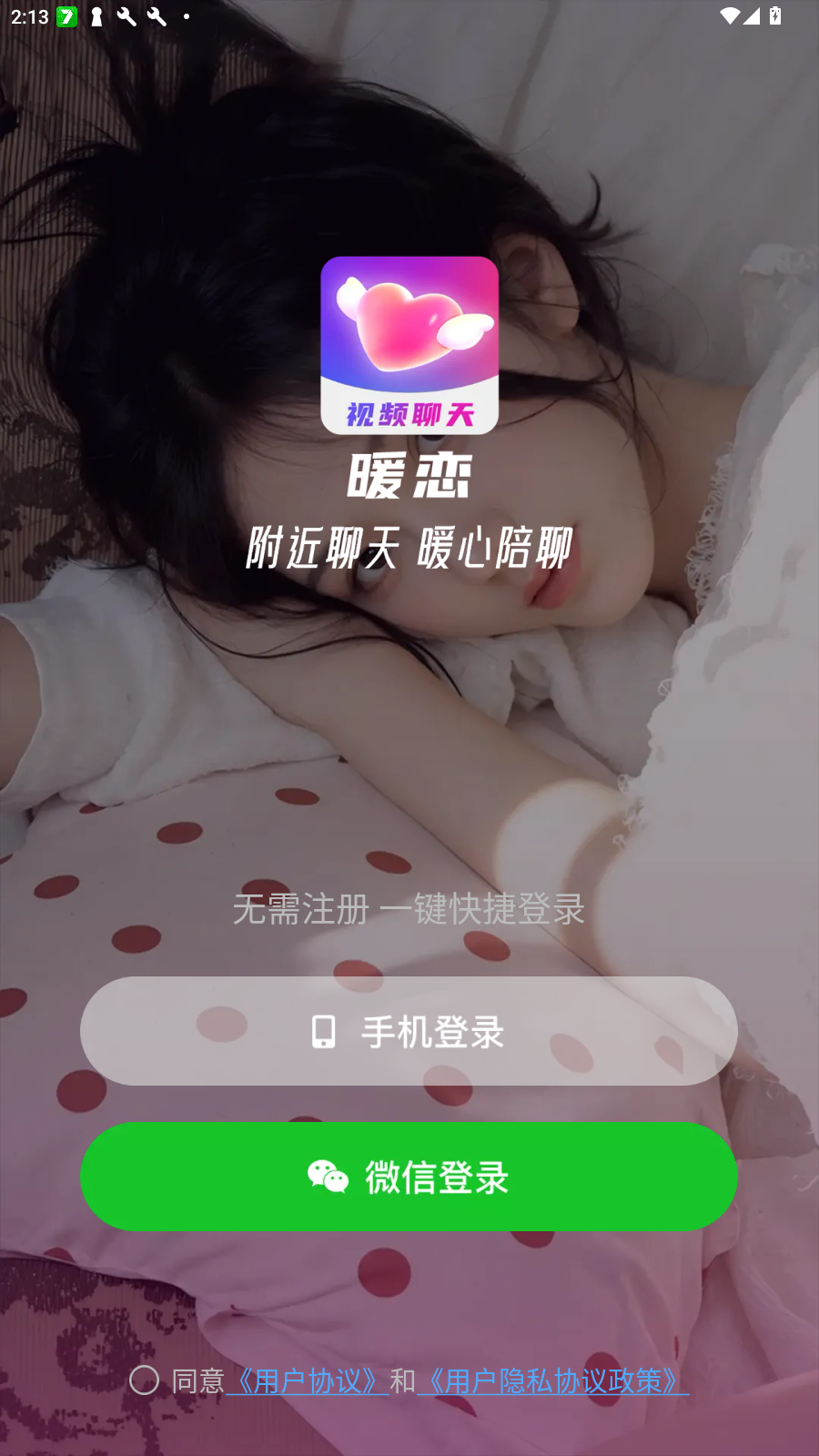Screen dimensions: 819x1456
Task: Open the 《用户隐私协议政策》 link
Action: pyautogui.click(x=552, y=1381)
